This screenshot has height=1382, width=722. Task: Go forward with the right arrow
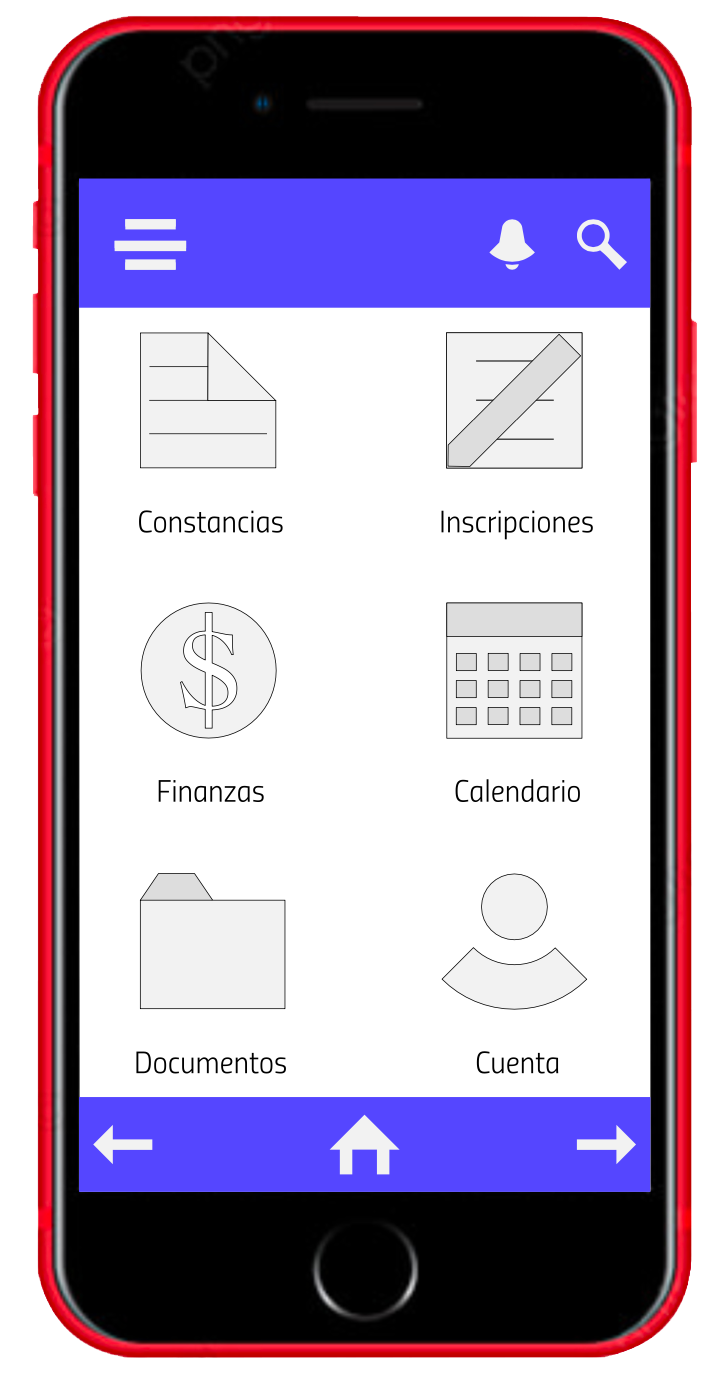(606, 1144)
